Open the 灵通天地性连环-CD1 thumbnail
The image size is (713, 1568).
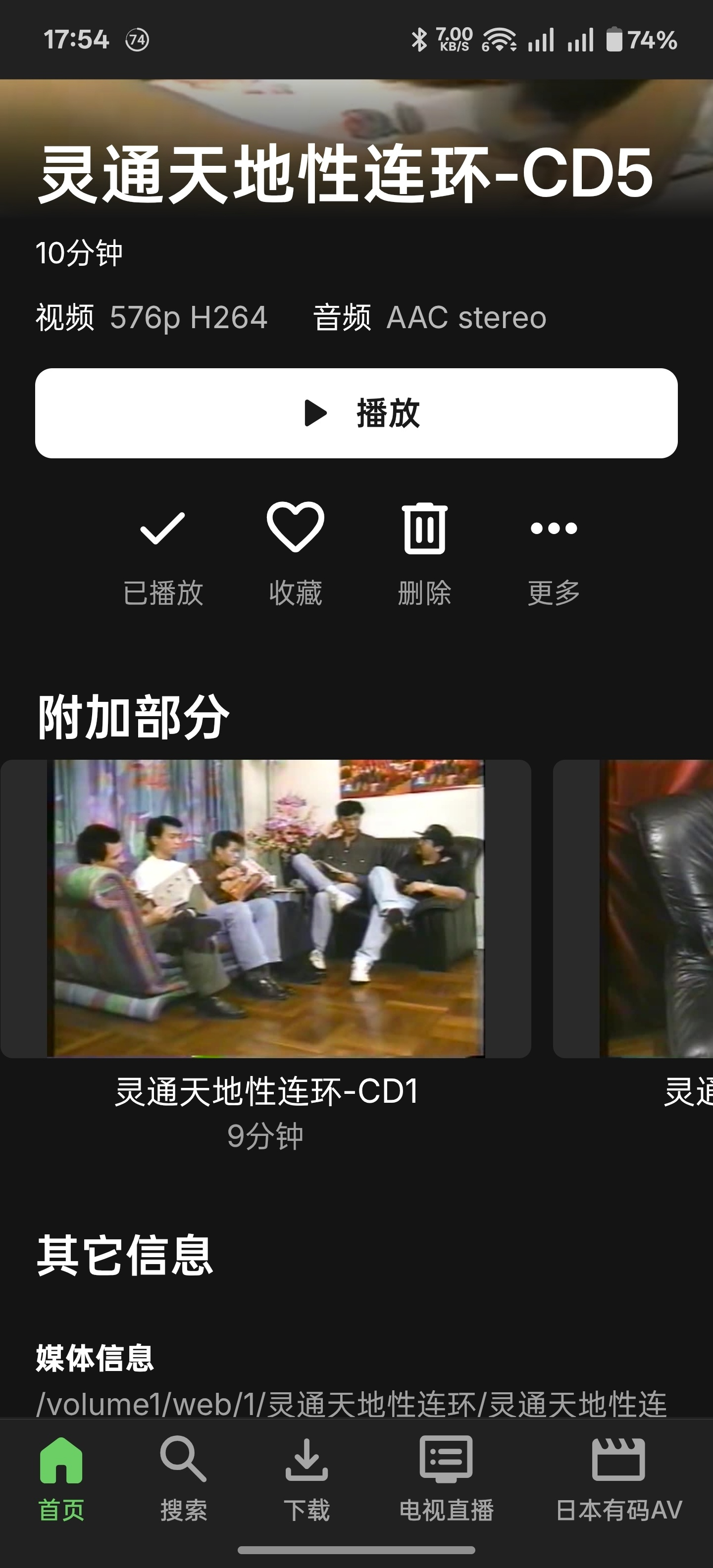coord(266,908)
